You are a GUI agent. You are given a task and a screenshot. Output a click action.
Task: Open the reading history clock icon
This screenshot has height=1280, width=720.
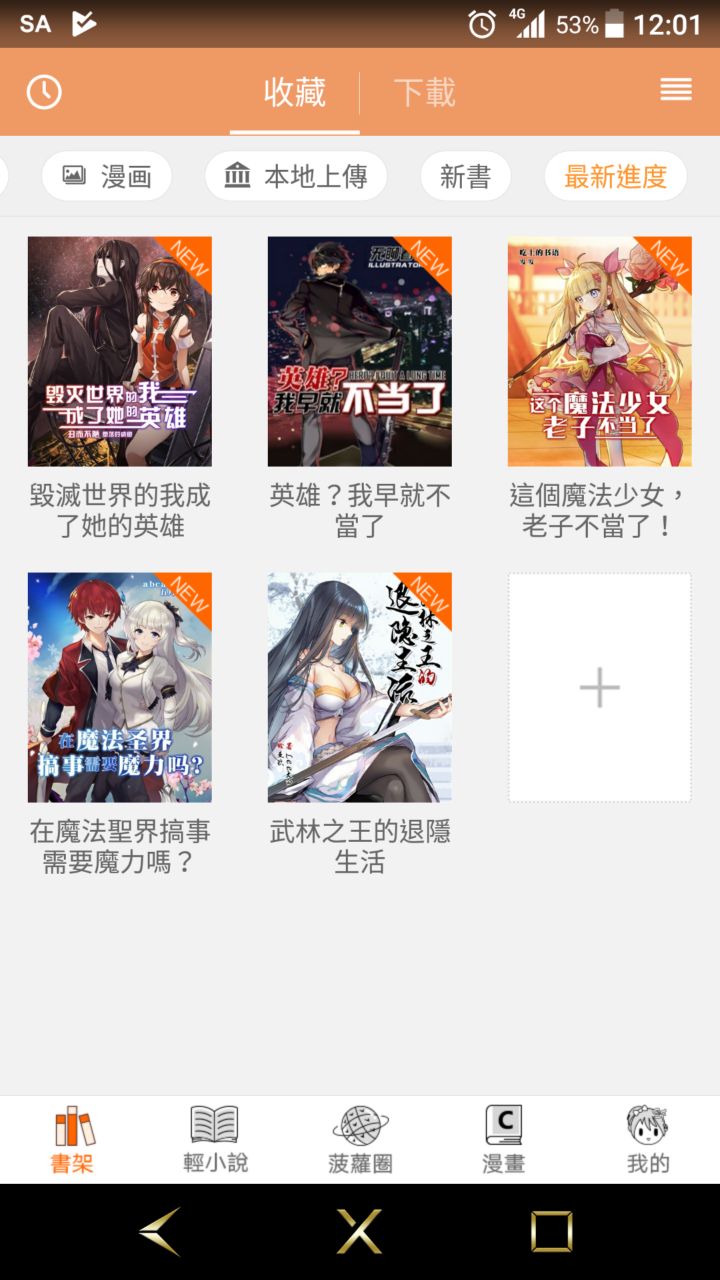pyautogui.click(x=44, y=92)
